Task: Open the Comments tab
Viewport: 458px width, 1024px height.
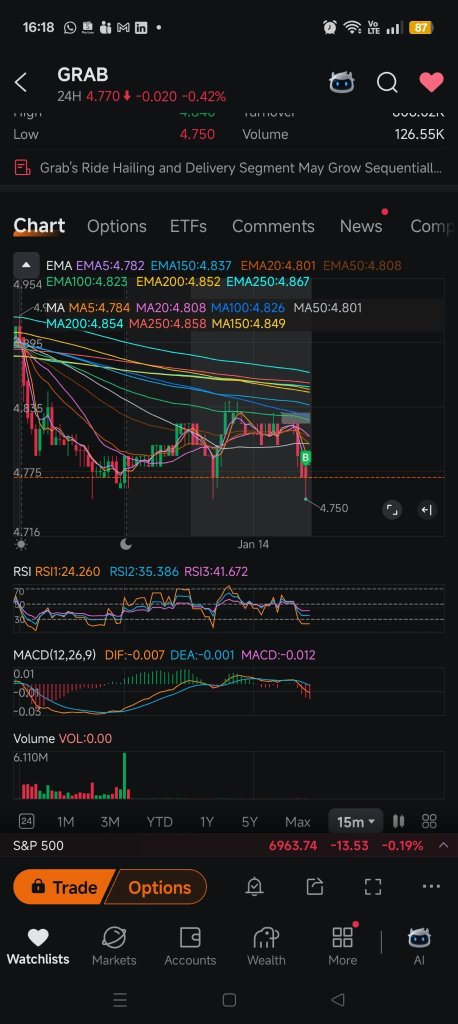Action: point(273,226)
